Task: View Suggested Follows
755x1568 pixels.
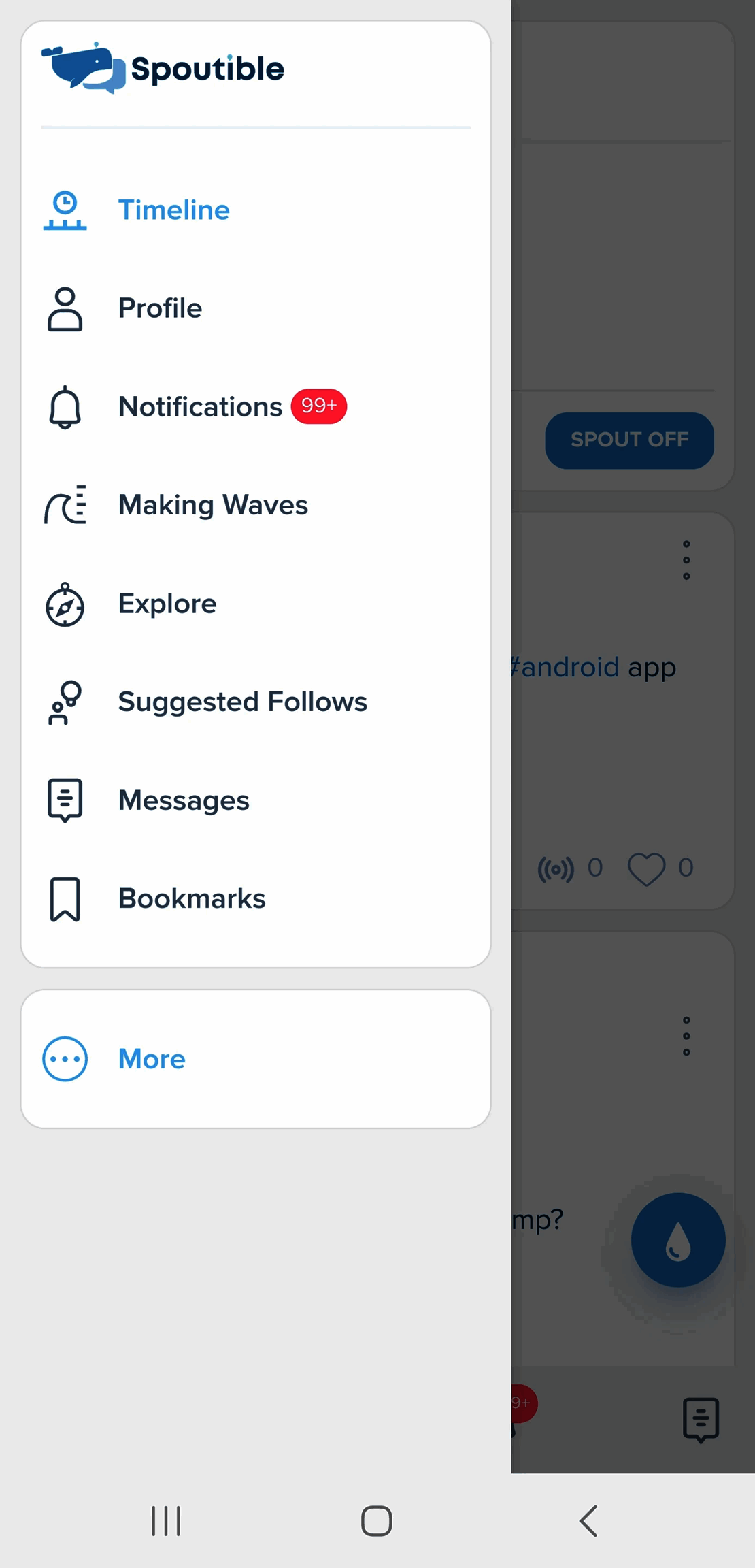Action: click(242, 702)
